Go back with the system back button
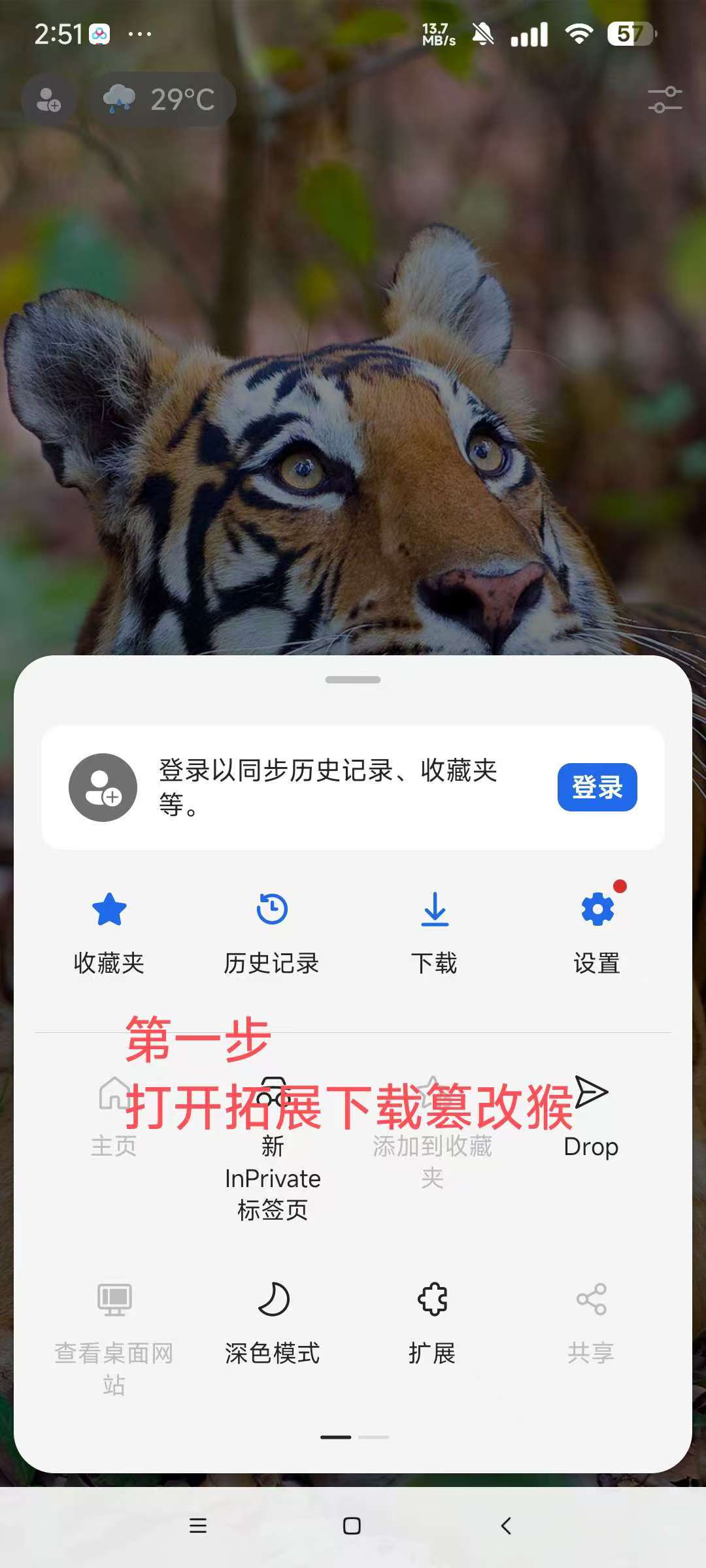The width and height of the screenshot is (706, 1568). pyautogui.click(x=505, y=1526)
